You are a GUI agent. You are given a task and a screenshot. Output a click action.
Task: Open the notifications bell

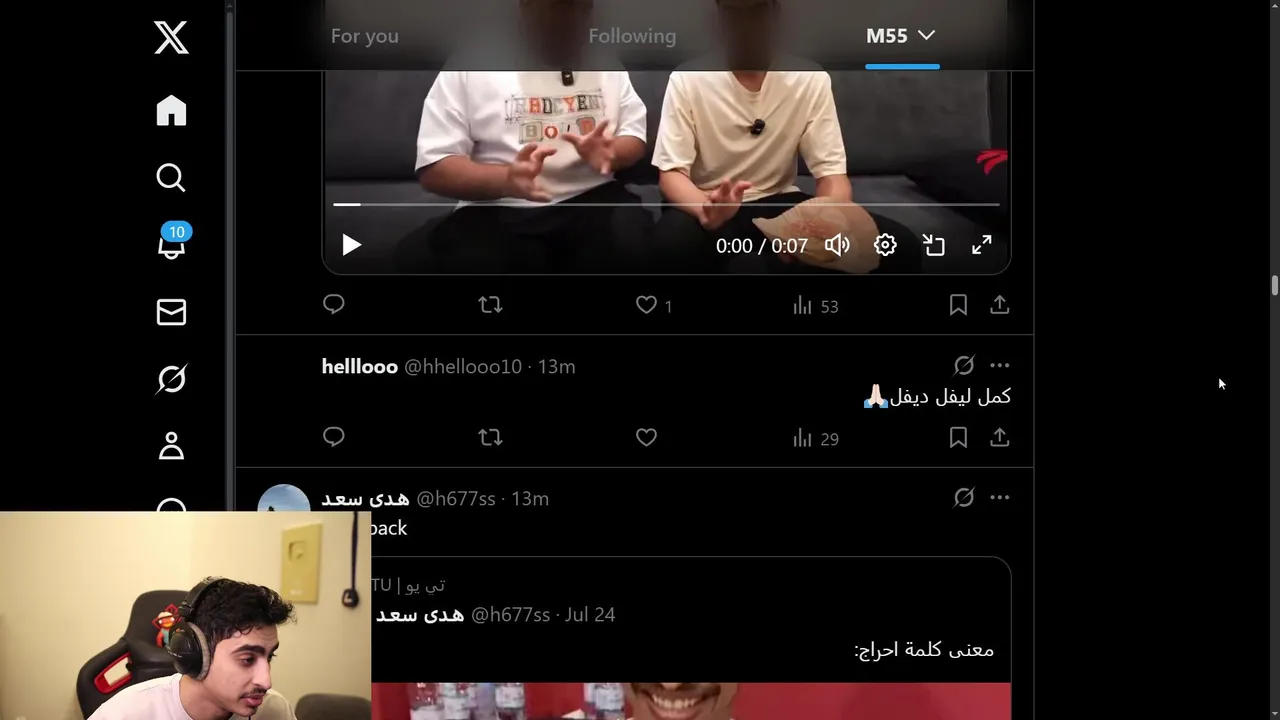(x=171, y=245)
